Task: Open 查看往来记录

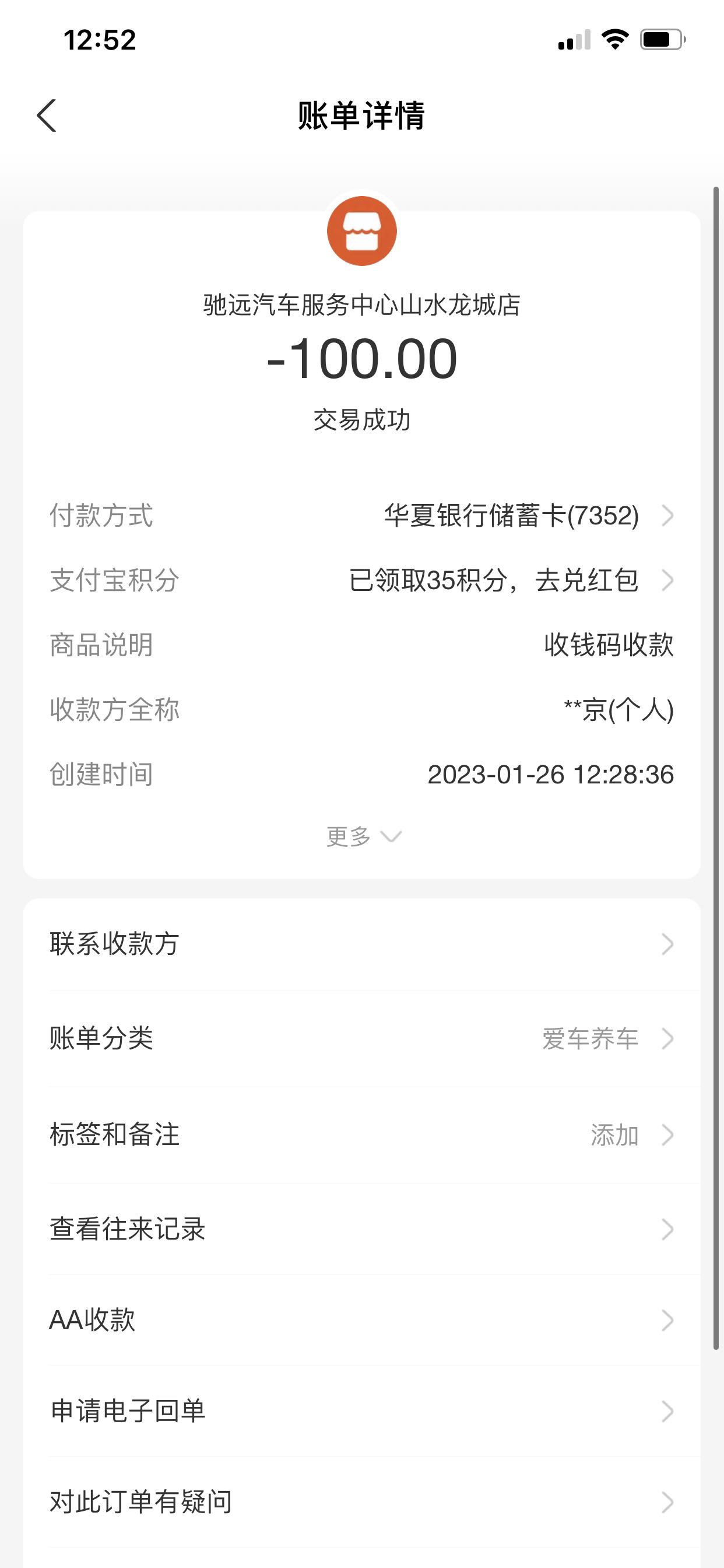Action: coord(361,1229)
